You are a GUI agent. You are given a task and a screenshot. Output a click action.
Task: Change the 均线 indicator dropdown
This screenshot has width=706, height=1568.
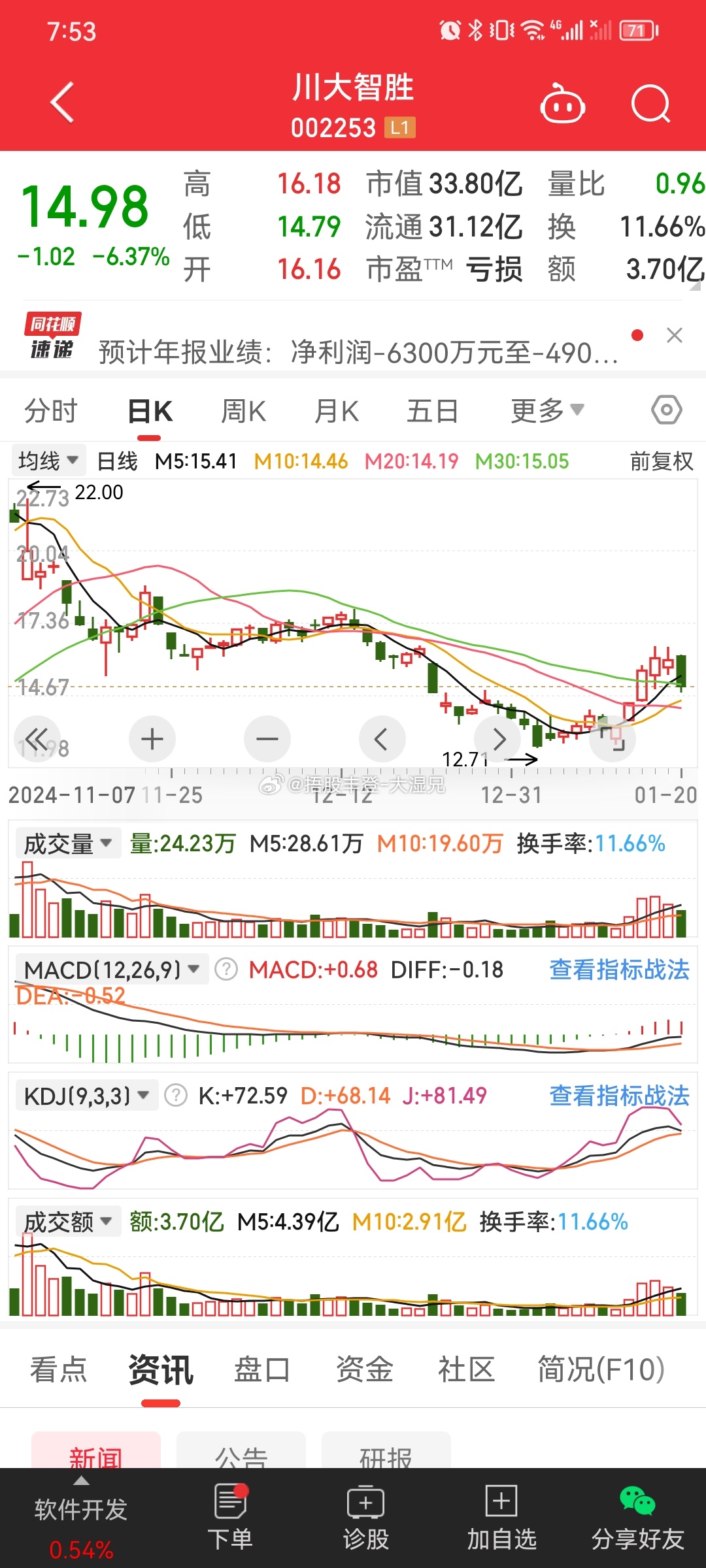point(48,461)
